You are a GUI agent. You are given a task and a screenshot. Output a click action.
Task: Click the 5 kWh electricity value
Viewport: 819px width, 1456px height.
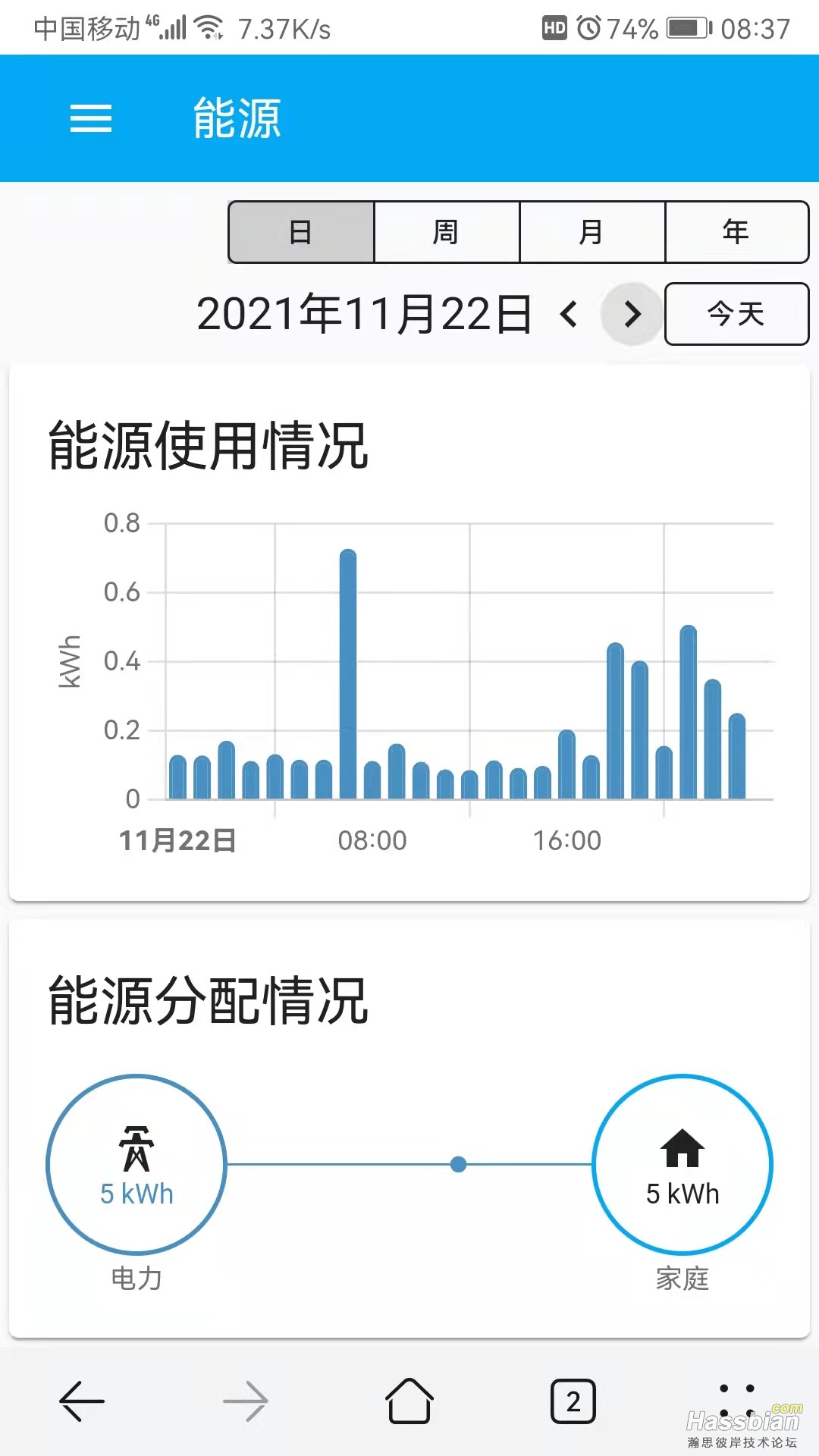coord(136,1192)
